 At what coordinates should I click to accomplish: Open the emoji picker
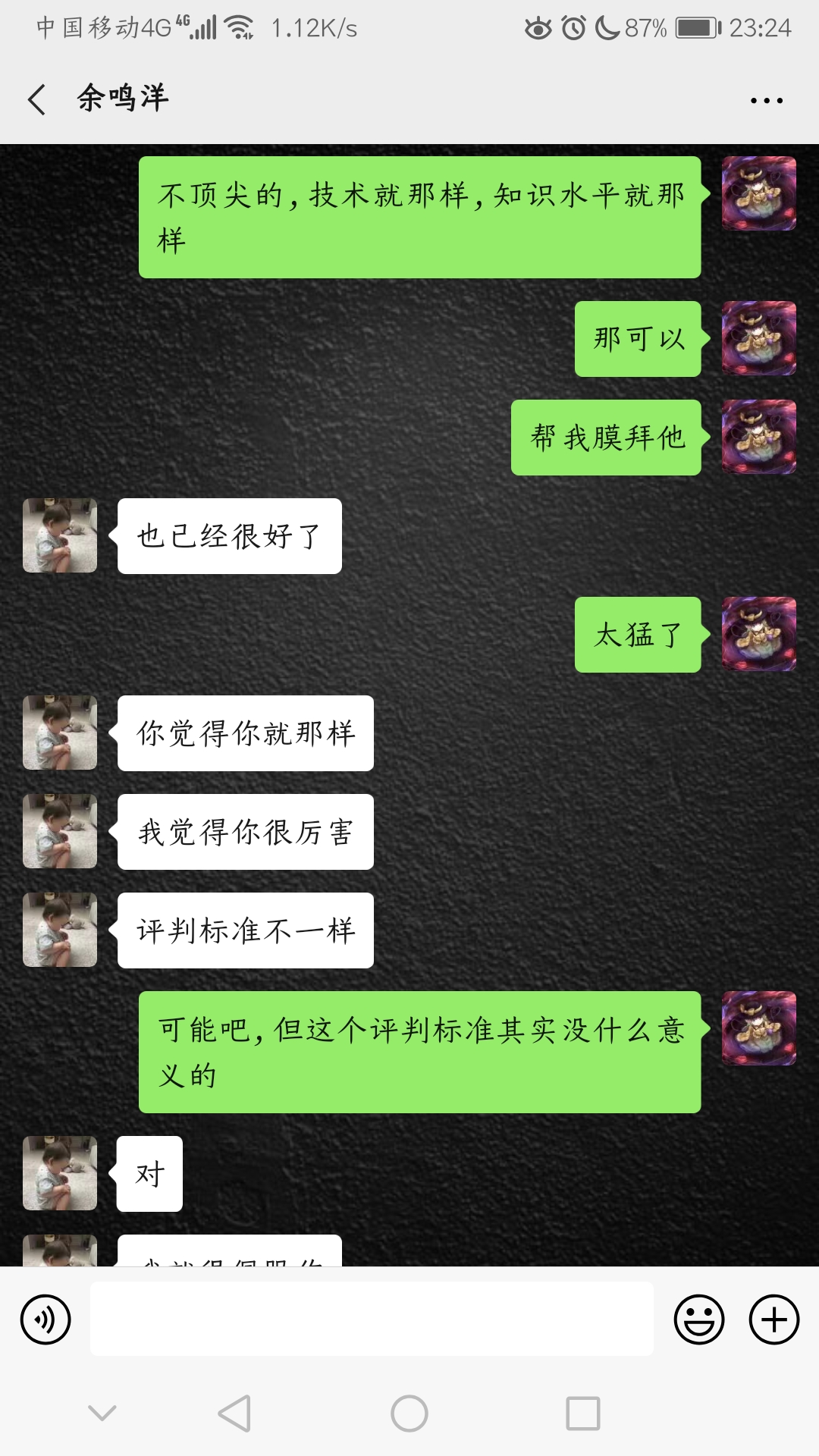(x=698, y=1319)
